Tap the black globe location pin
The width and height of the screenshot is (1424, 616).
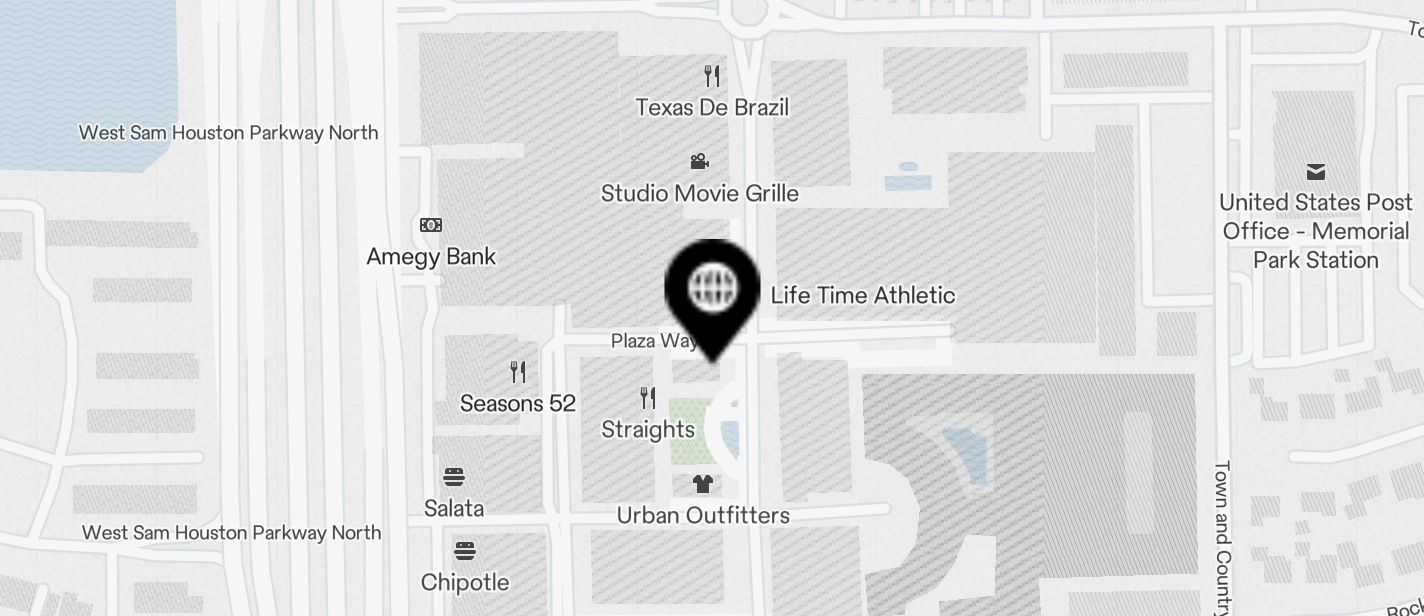713,291
